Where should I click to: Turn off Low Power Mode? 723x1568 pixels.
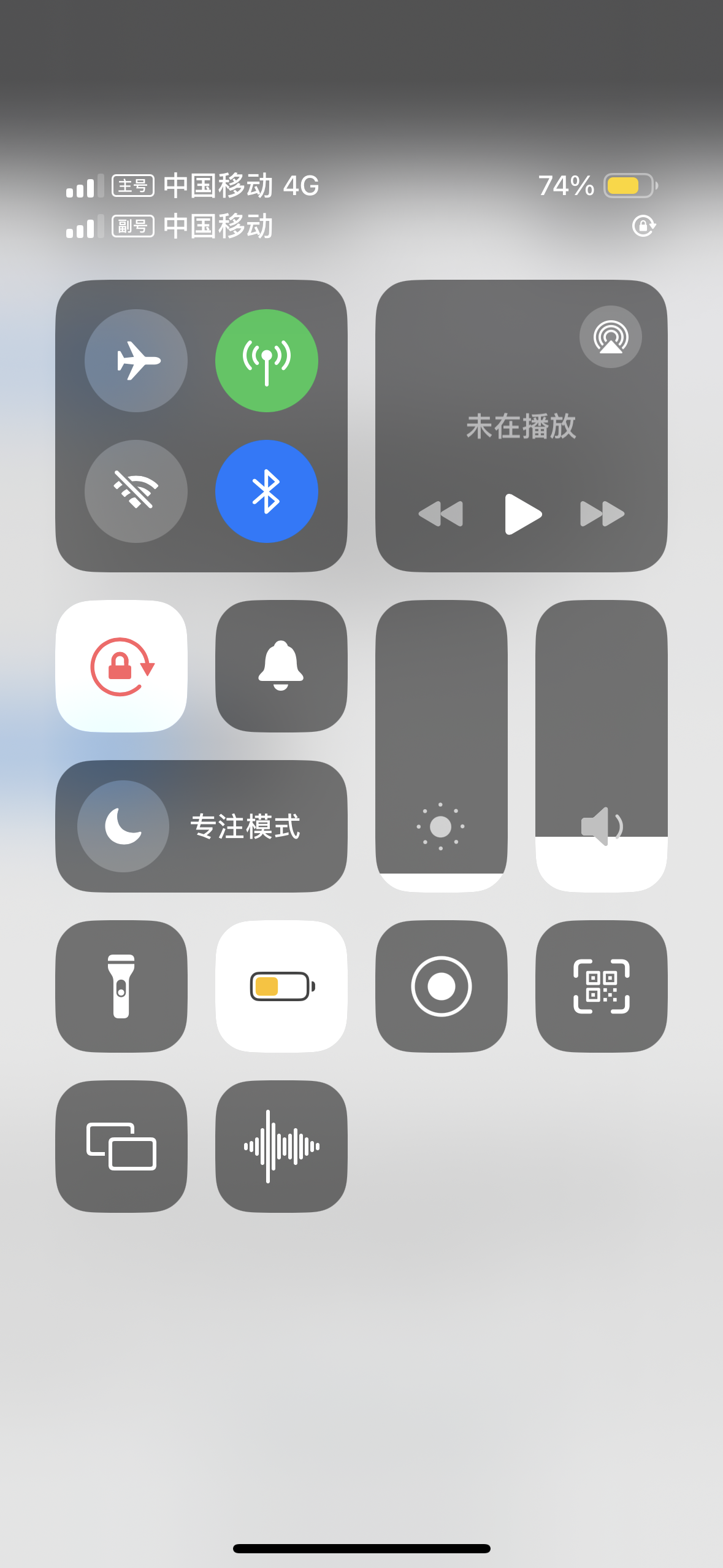point(281,986)
